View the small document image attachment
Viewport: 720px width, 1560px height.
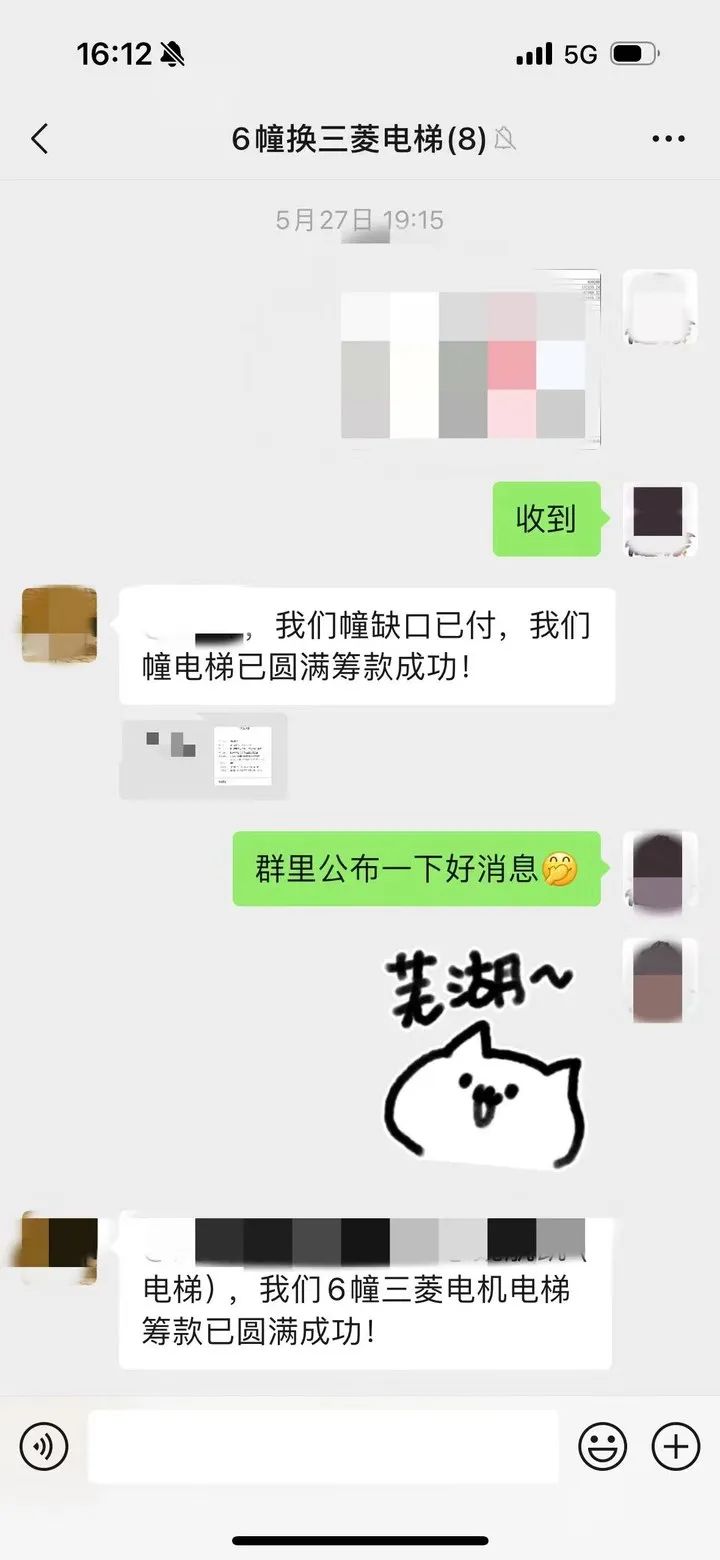click(203, 756)
